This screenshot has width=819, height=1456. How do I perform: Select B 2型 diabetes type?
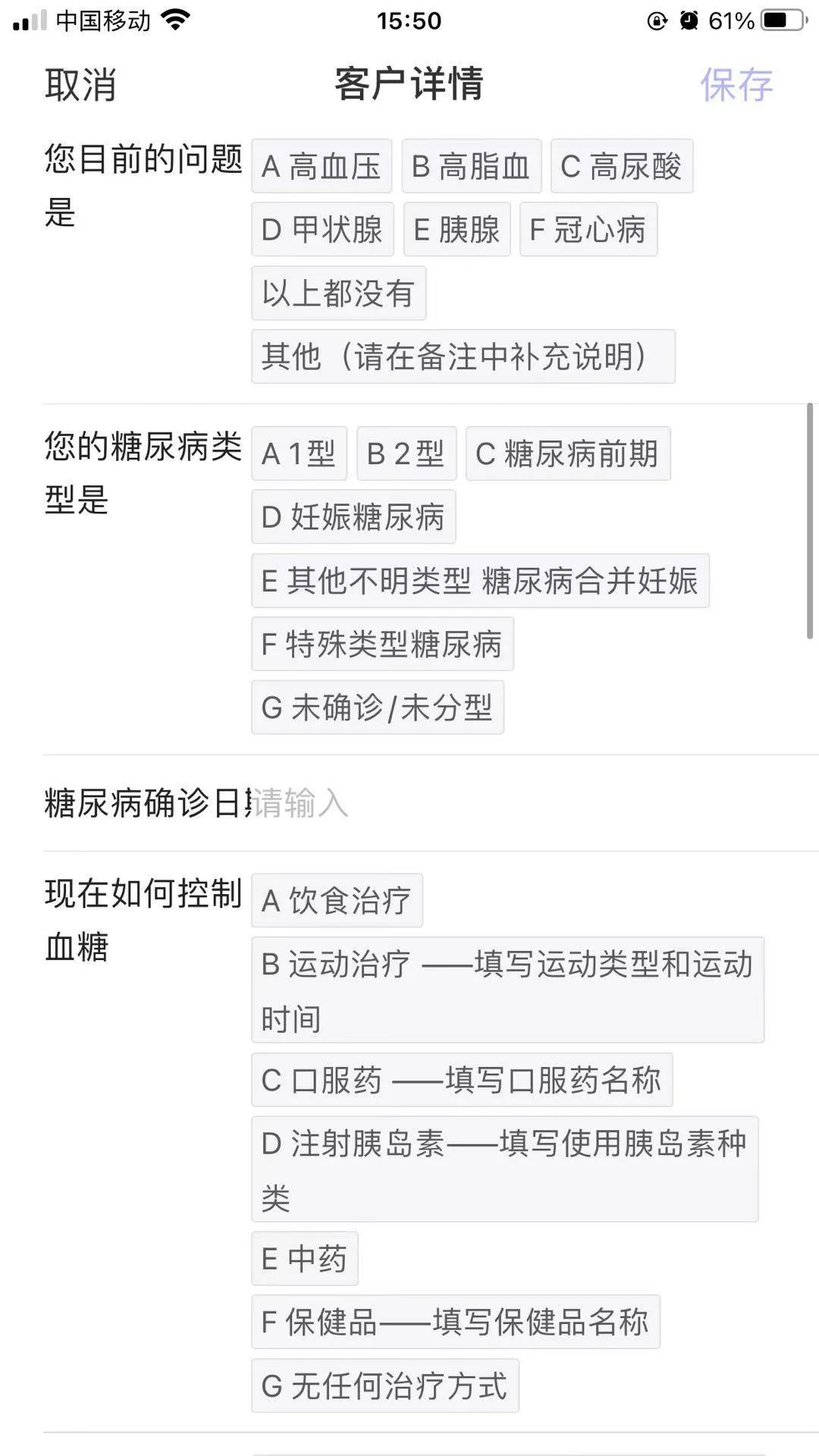pyautogui.click(x=406, y=453)
